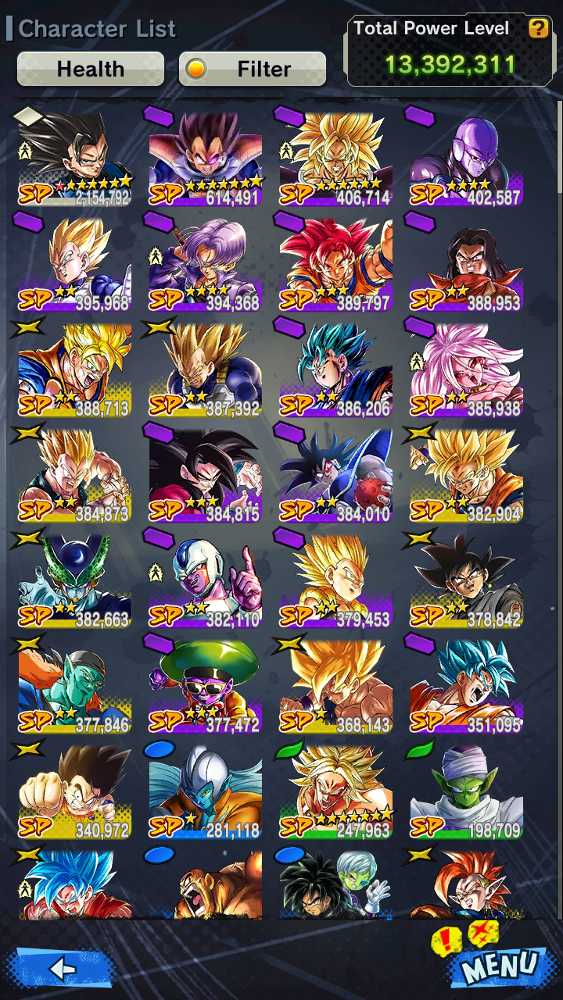Open the character with power 394,368
The width and height of the screenshot is (563, 1000).
[205, 265]
